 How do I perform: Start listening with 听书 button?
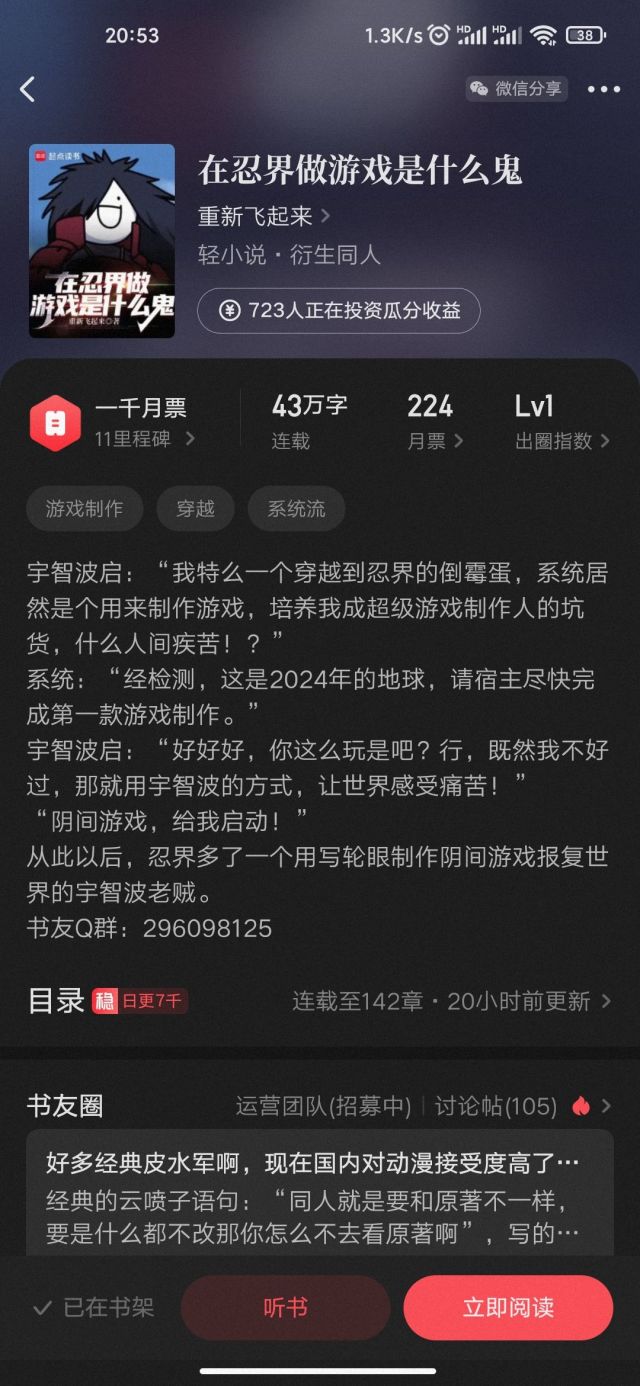(285, 1308)
